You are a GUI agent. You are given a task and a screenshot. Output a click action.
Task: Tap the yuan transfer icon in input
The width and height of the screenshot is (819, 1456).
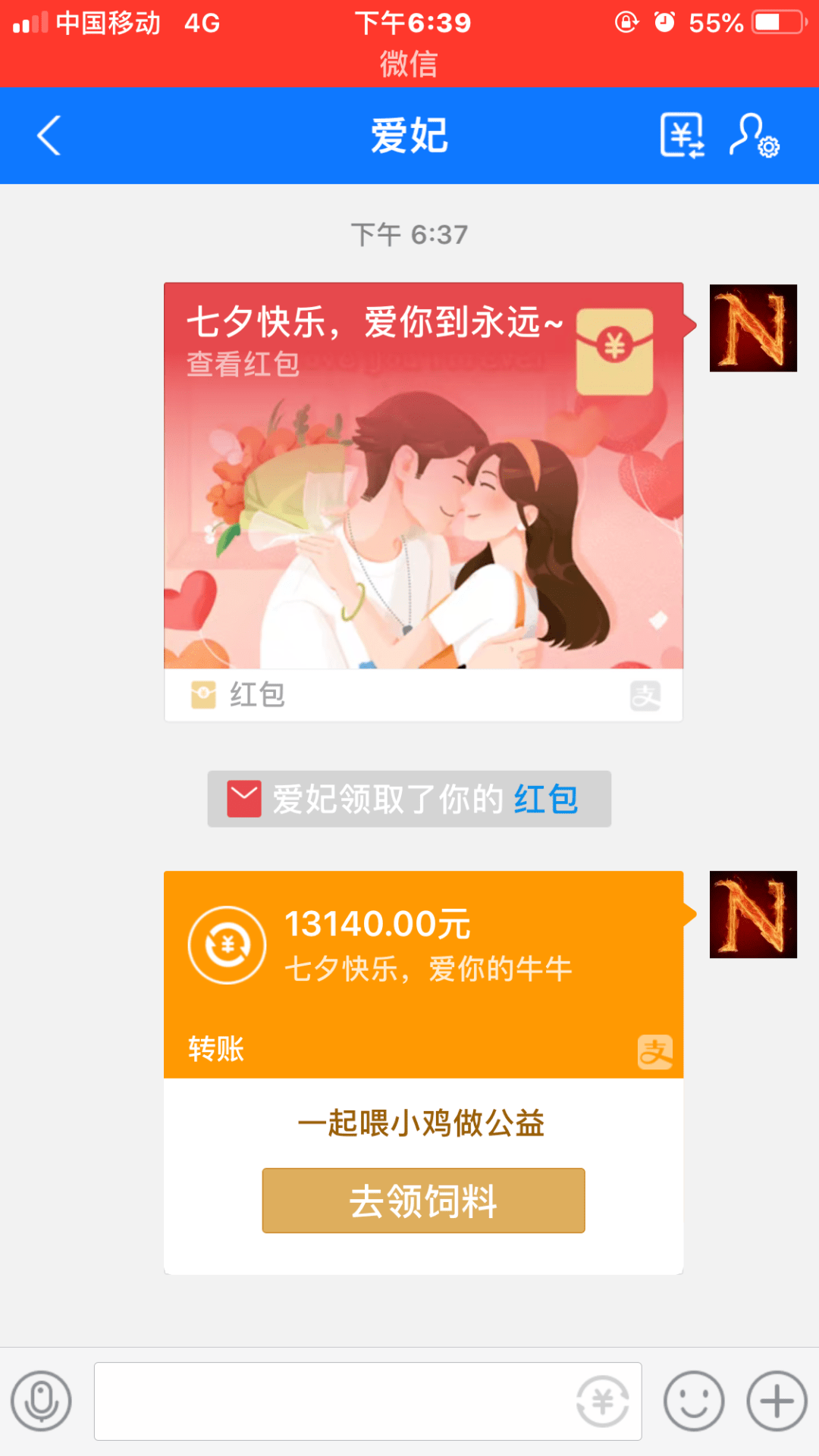click(x=603, y=1401)
